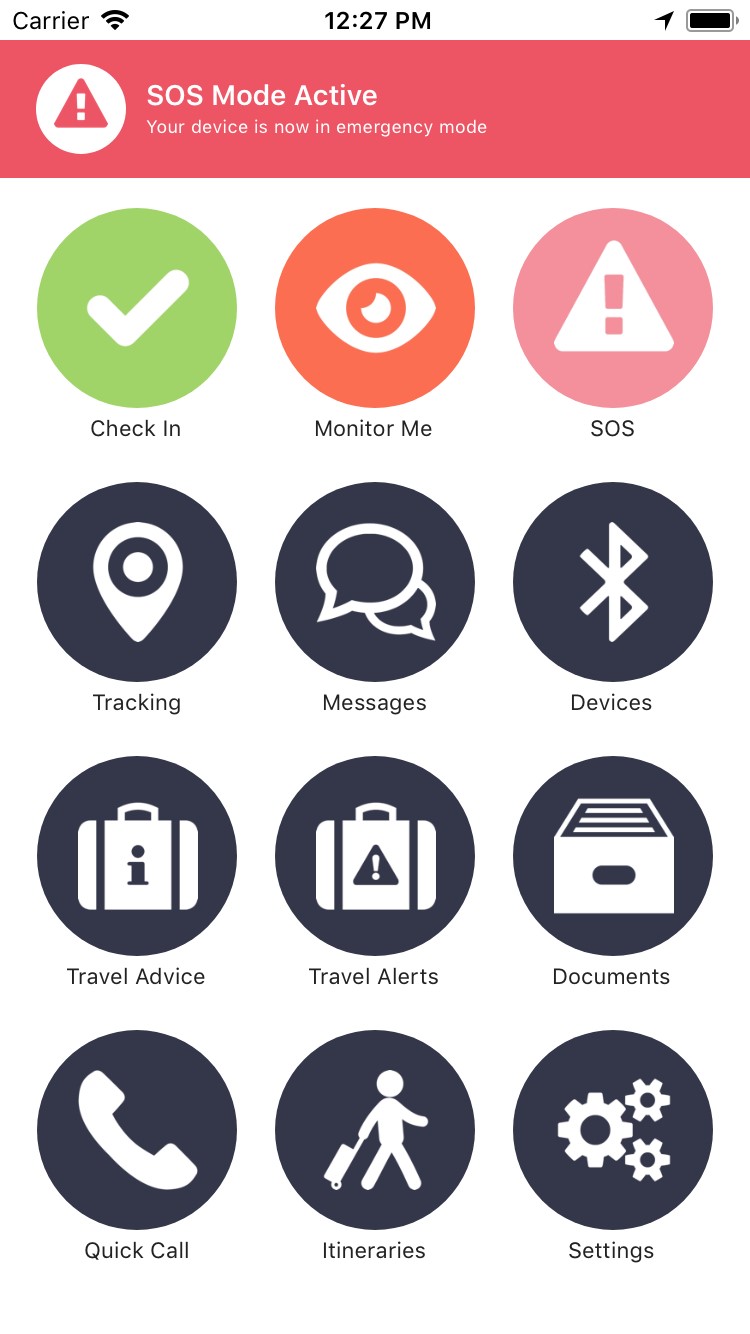Tap the pink SOS button
The width and height of the screenshot is (750, 1334).
click(612, 308)
